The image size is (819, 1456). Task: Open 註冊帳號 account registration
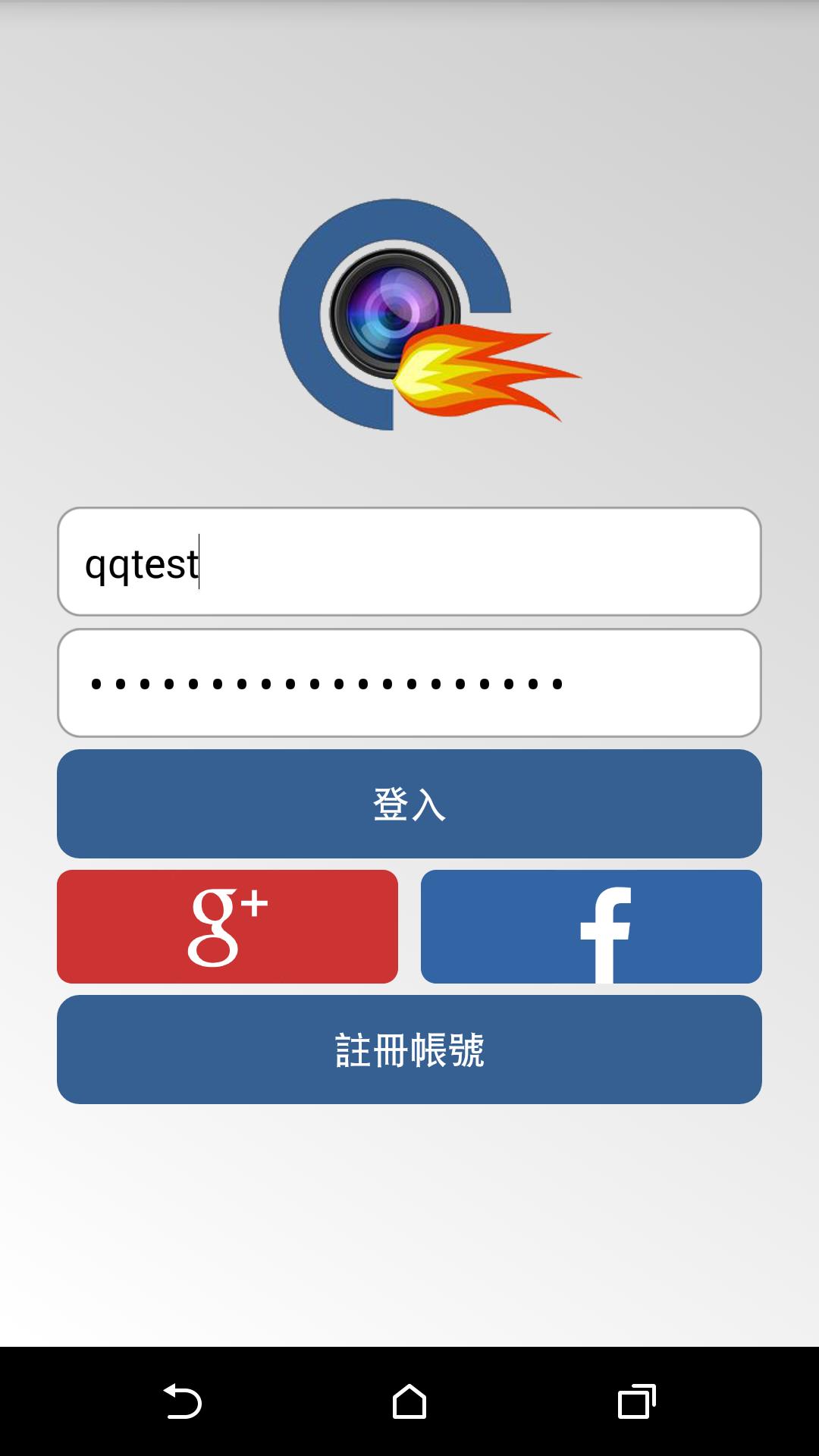point(409,1050)
